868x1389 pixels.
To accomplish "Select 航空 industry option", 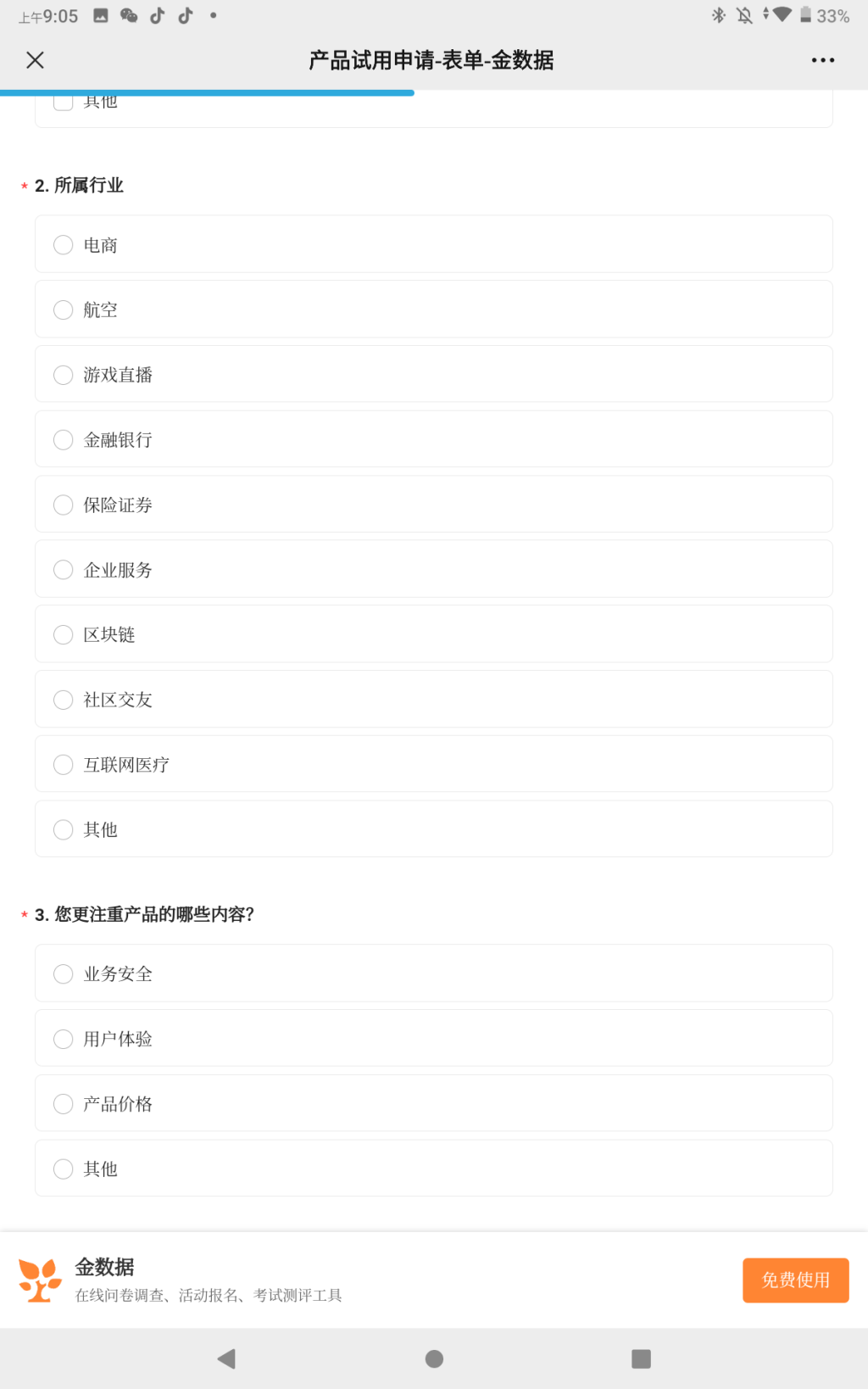I will click(x=64, y=310).
